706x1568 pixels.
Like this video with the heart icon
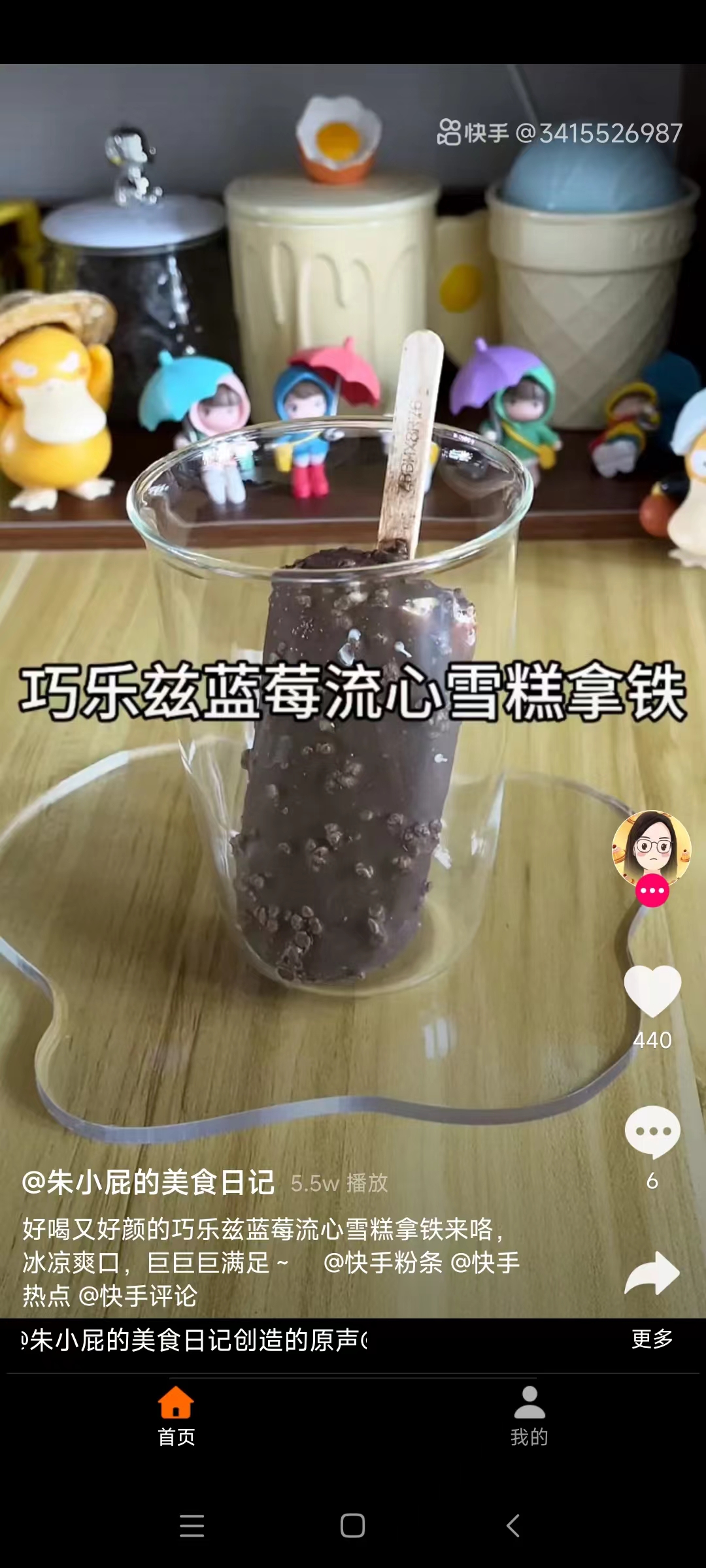pos(652,992)
